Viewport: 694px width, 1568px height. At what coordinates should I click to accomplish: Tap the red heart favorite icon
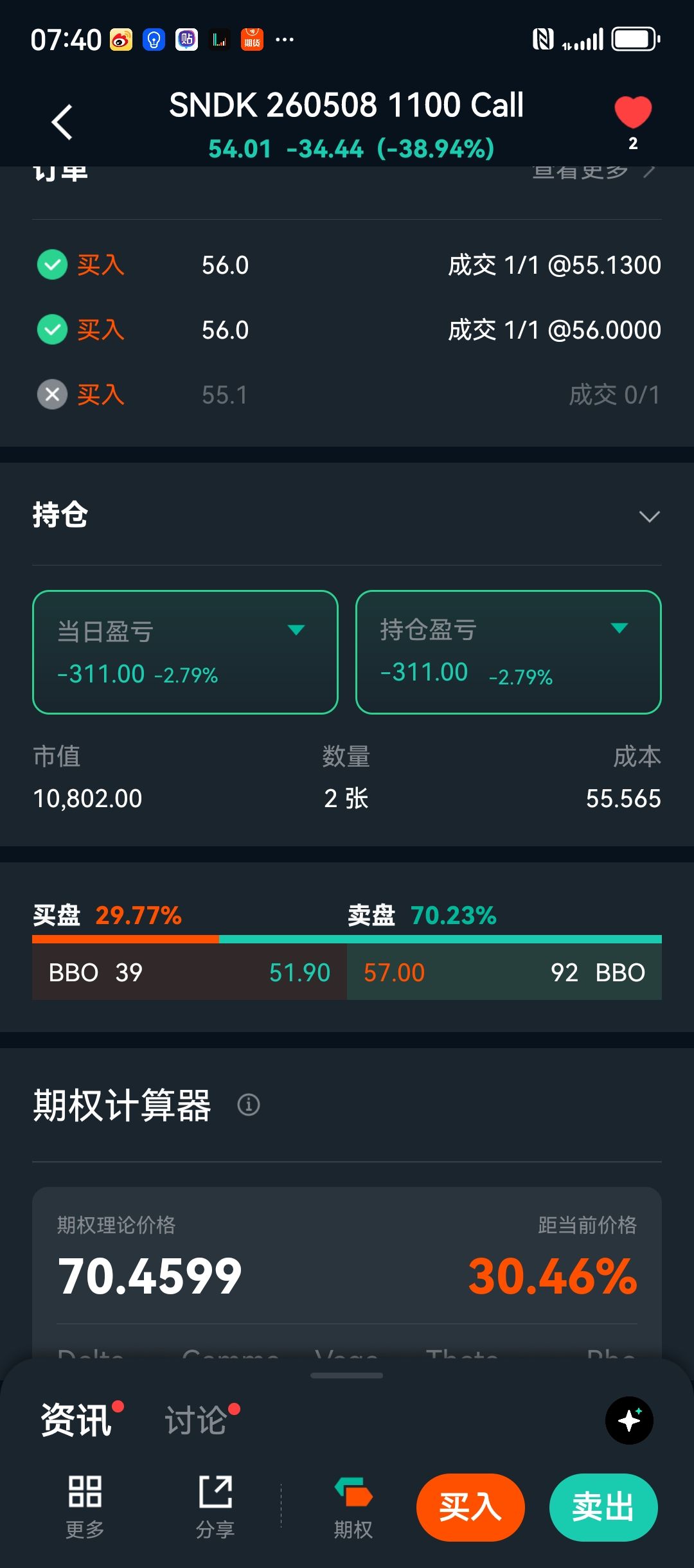point(633,112)
